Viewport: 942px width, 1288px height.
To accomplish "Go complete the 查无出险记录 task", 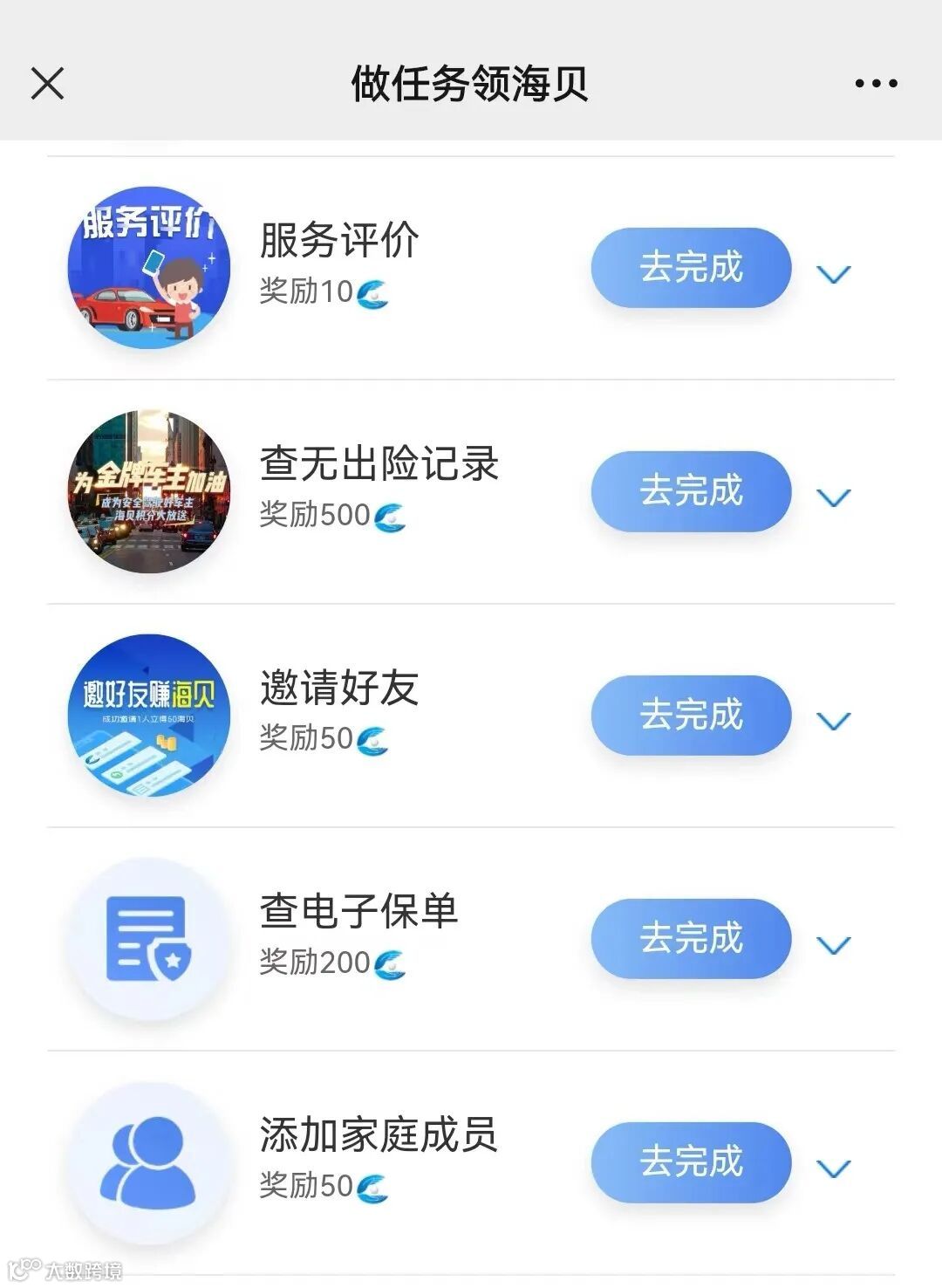I will (x=691, y=490).
